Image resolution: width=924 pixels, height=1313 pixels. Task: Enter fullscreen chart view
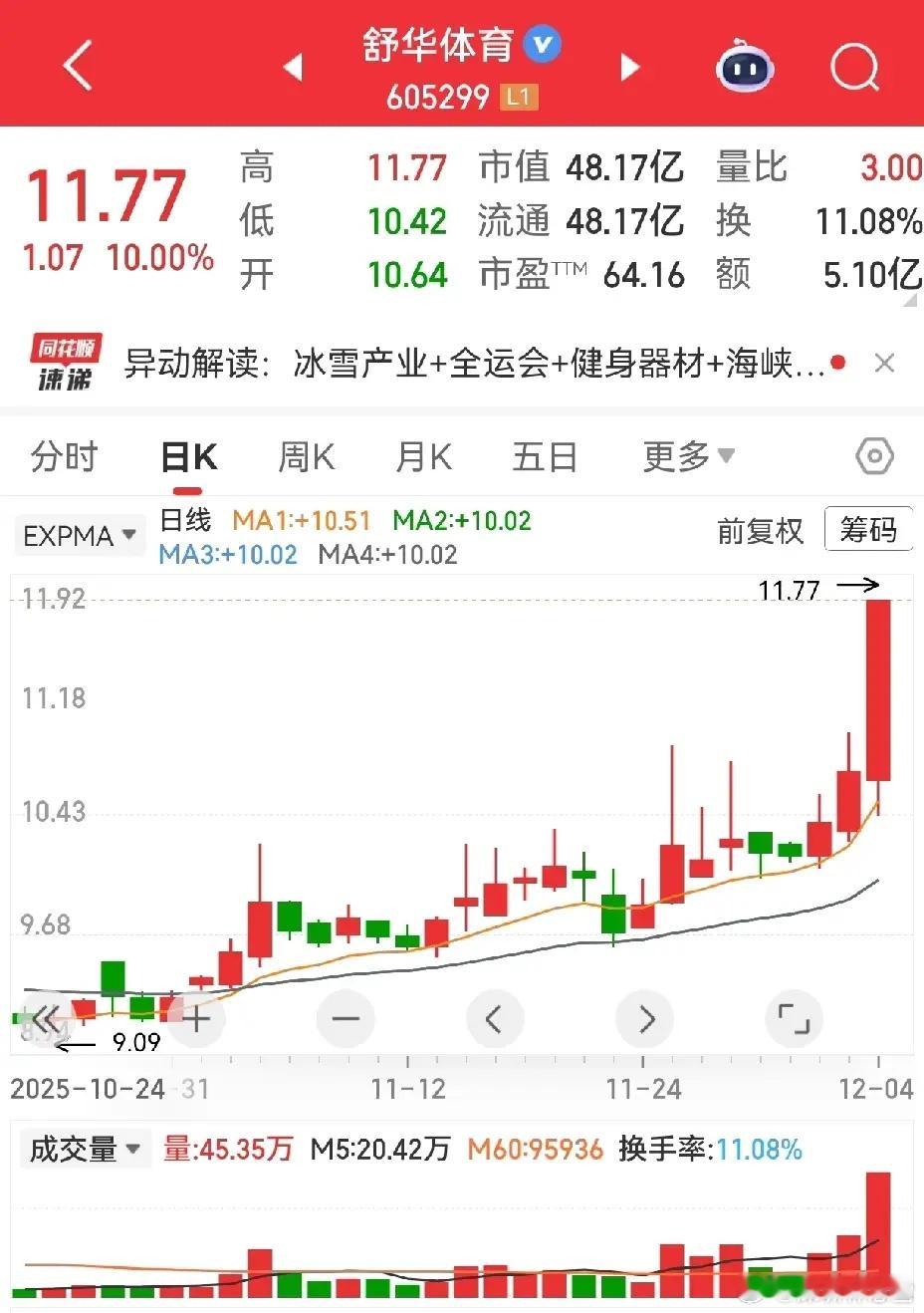click(794, 1019)
